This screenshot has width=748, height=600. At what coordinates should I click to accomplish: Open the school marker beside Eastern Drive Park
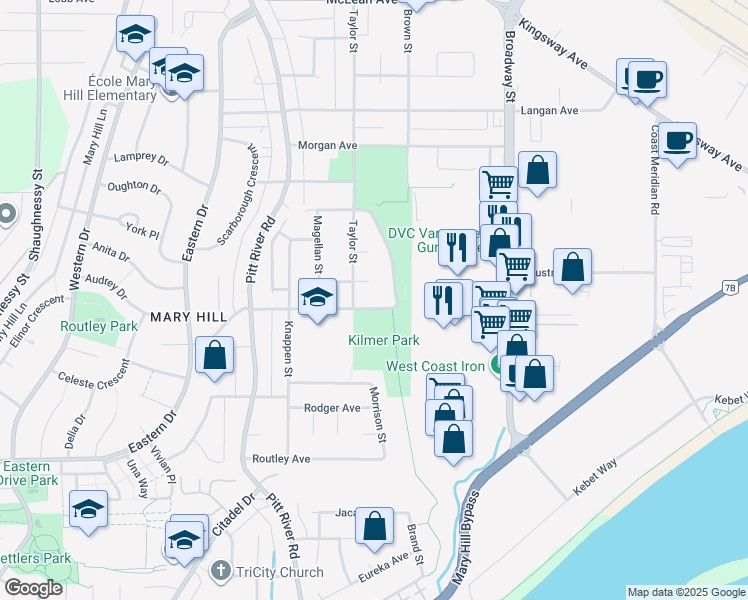tap(88, 510)
